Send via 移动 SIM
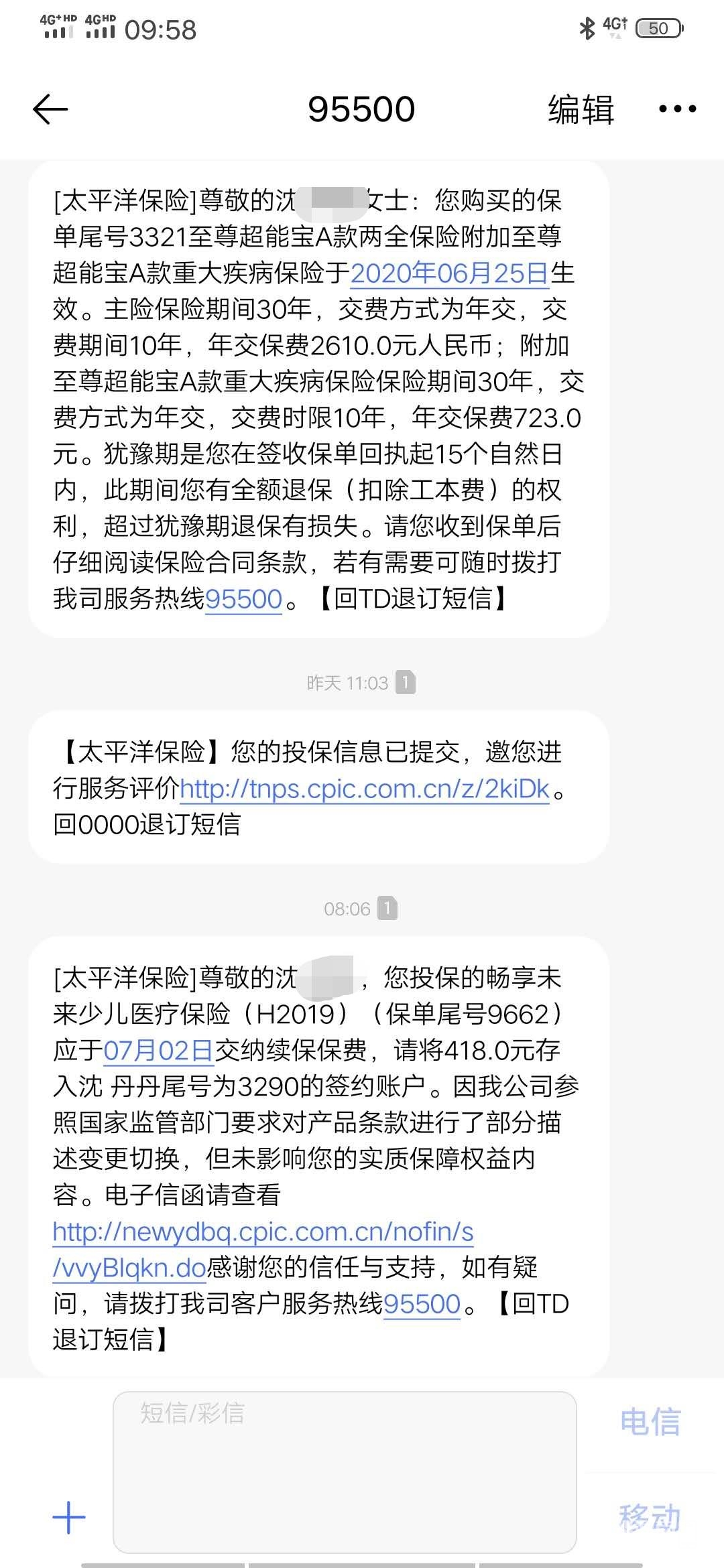Viewport: 724px width, 1568px height. tap(650, 1518)
